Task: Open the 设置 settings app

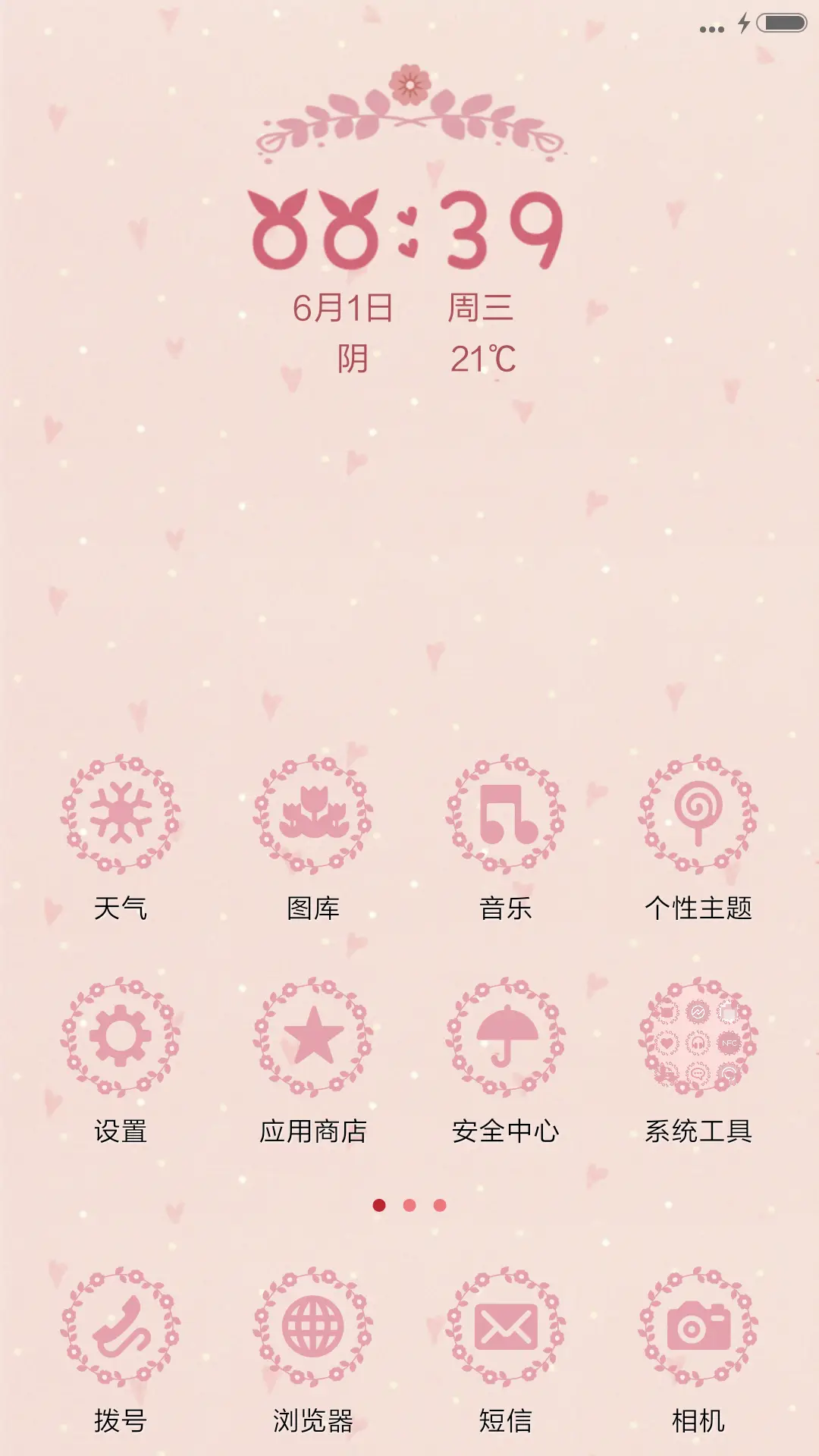Action: (x=121, y=1043)
